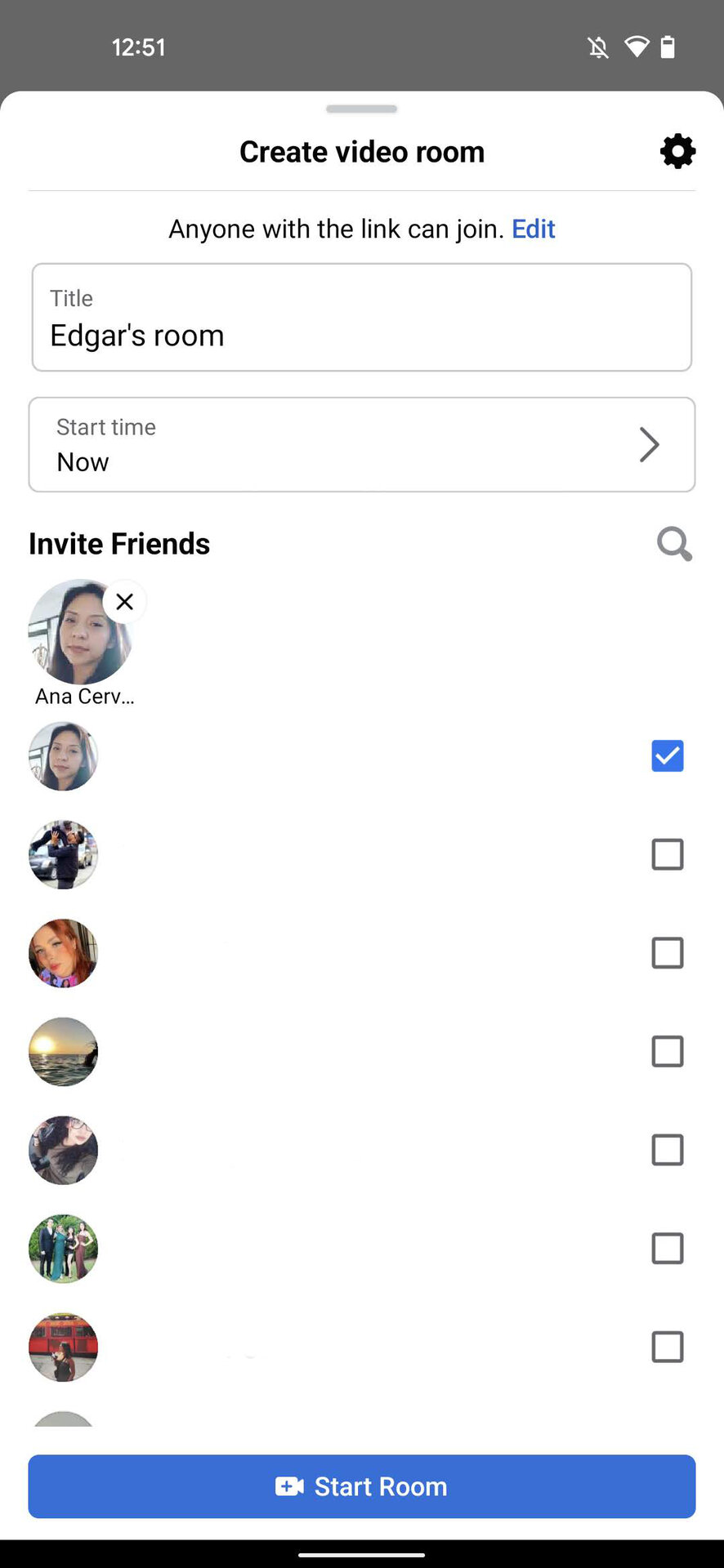The image size is (724, 1568).
Task: Open the Start time picker
Action: click(x=361, y=445)
